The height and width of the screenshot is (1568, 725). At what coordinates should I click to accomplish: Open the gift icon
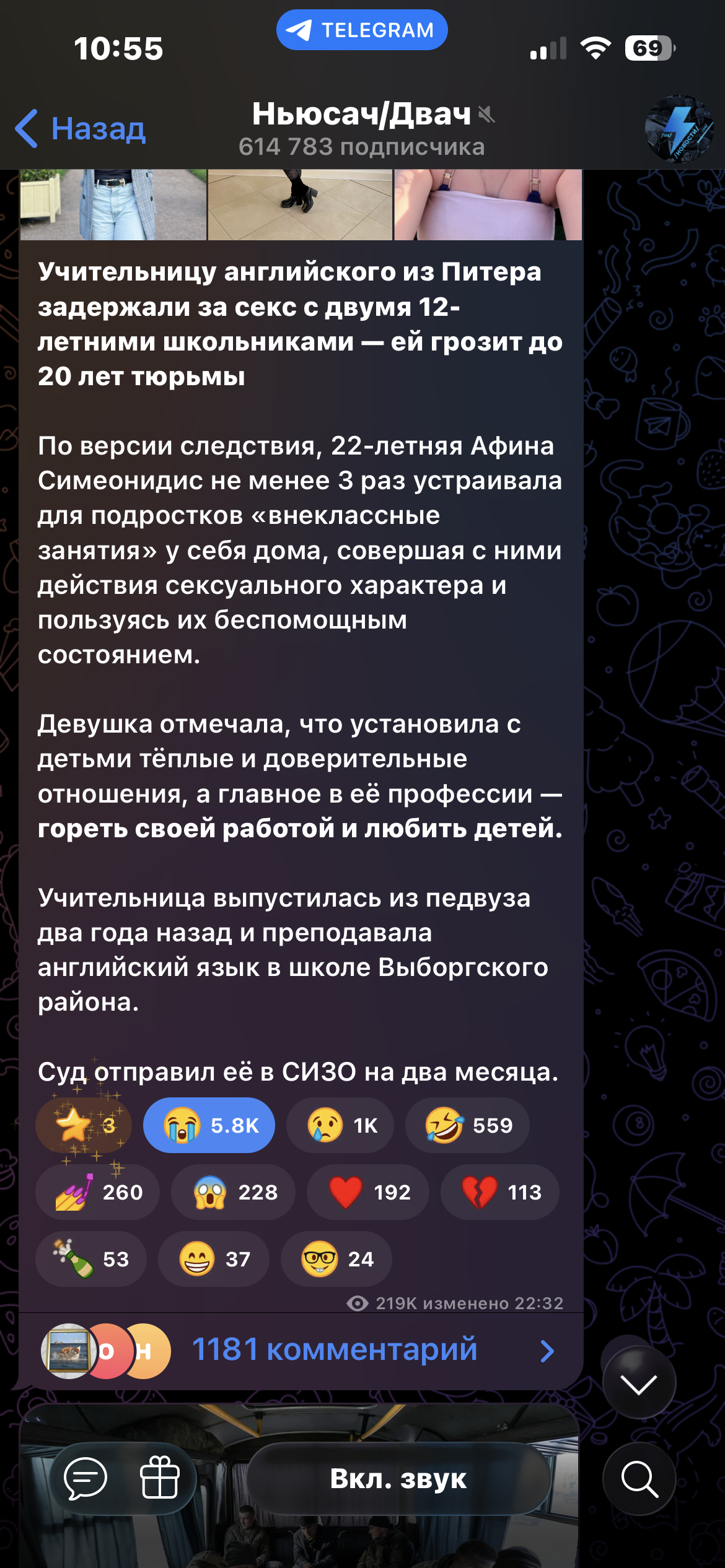[160, 1478]
